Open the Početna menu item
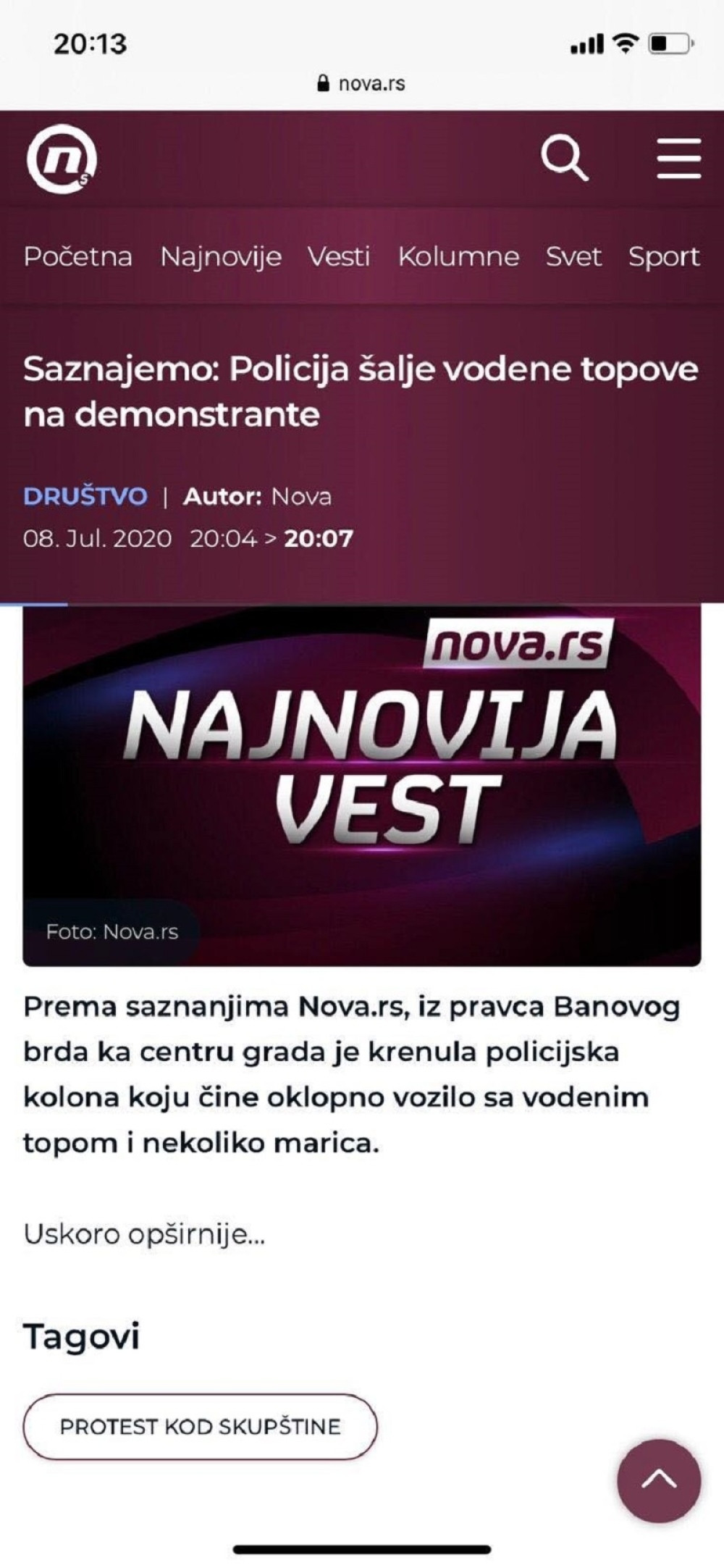724x1568 pixels. (x=77, y=257)
